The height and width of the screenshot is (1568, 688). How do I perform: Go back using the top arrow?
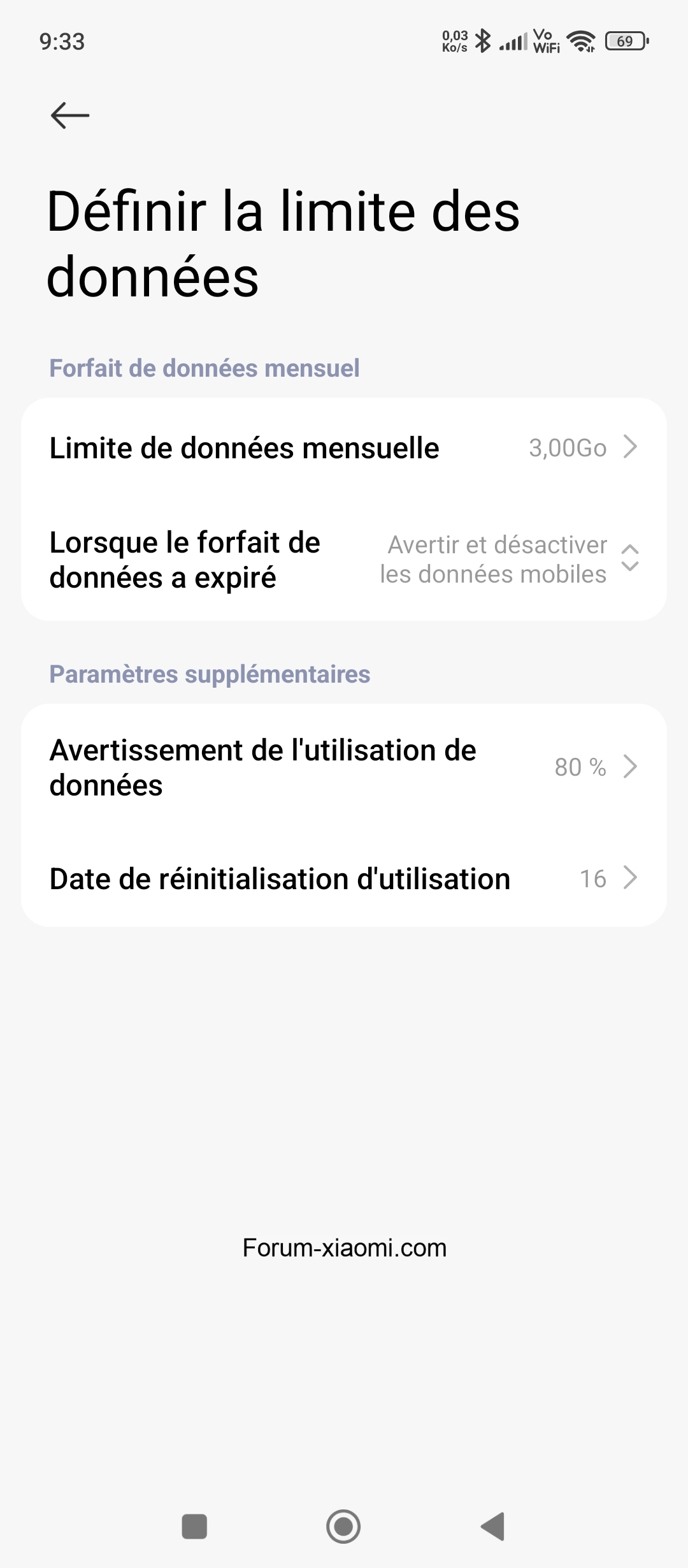click(x=70, y=115)
